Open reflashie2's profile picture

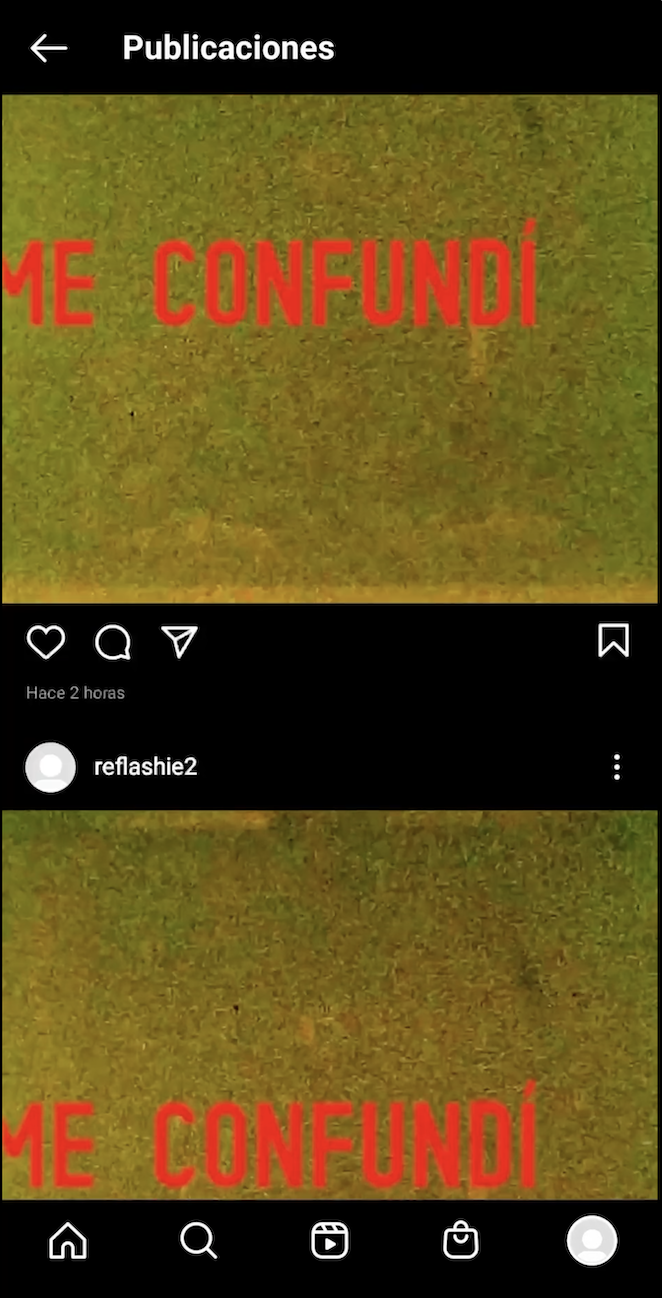[50, 767]
